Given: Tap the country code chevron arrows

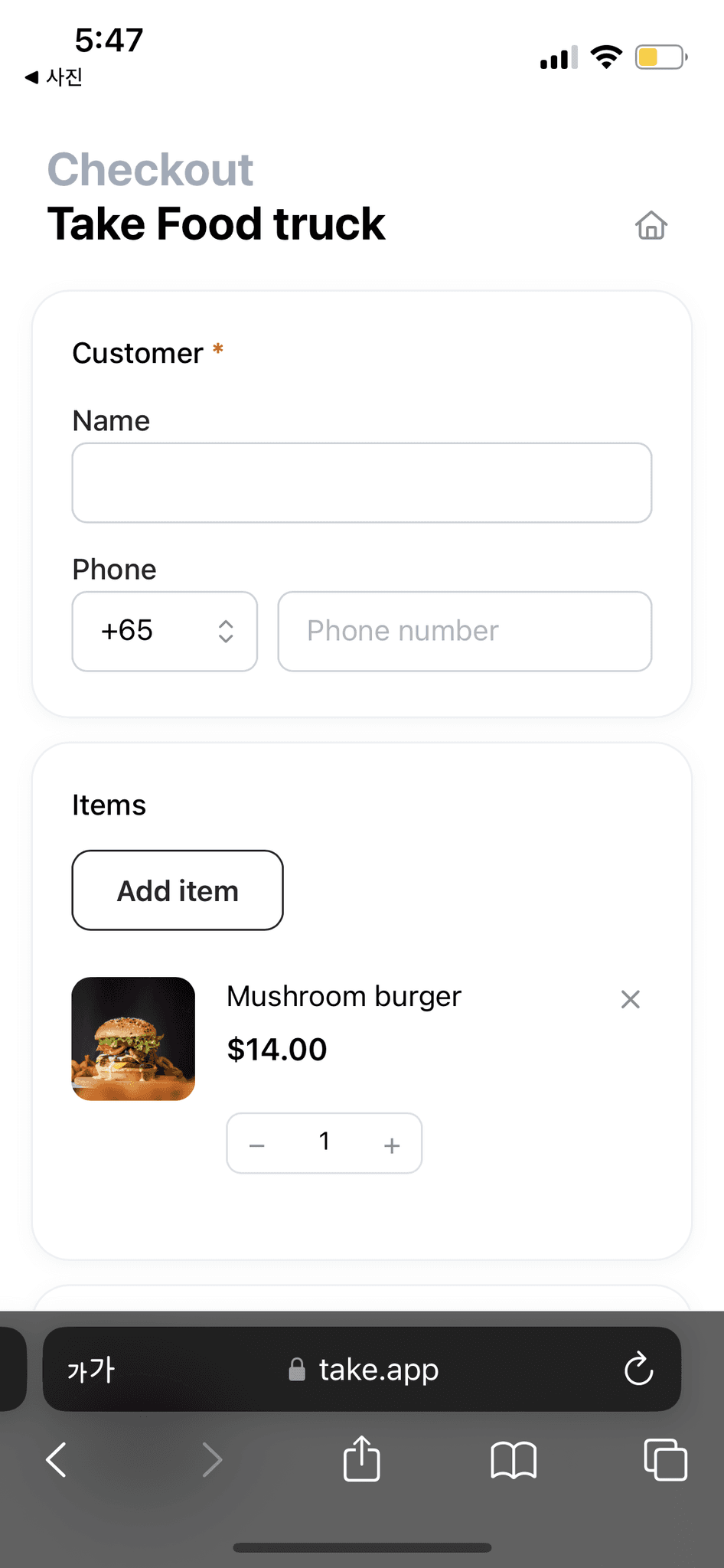Looking at the screenshot, I should [226, 631].
